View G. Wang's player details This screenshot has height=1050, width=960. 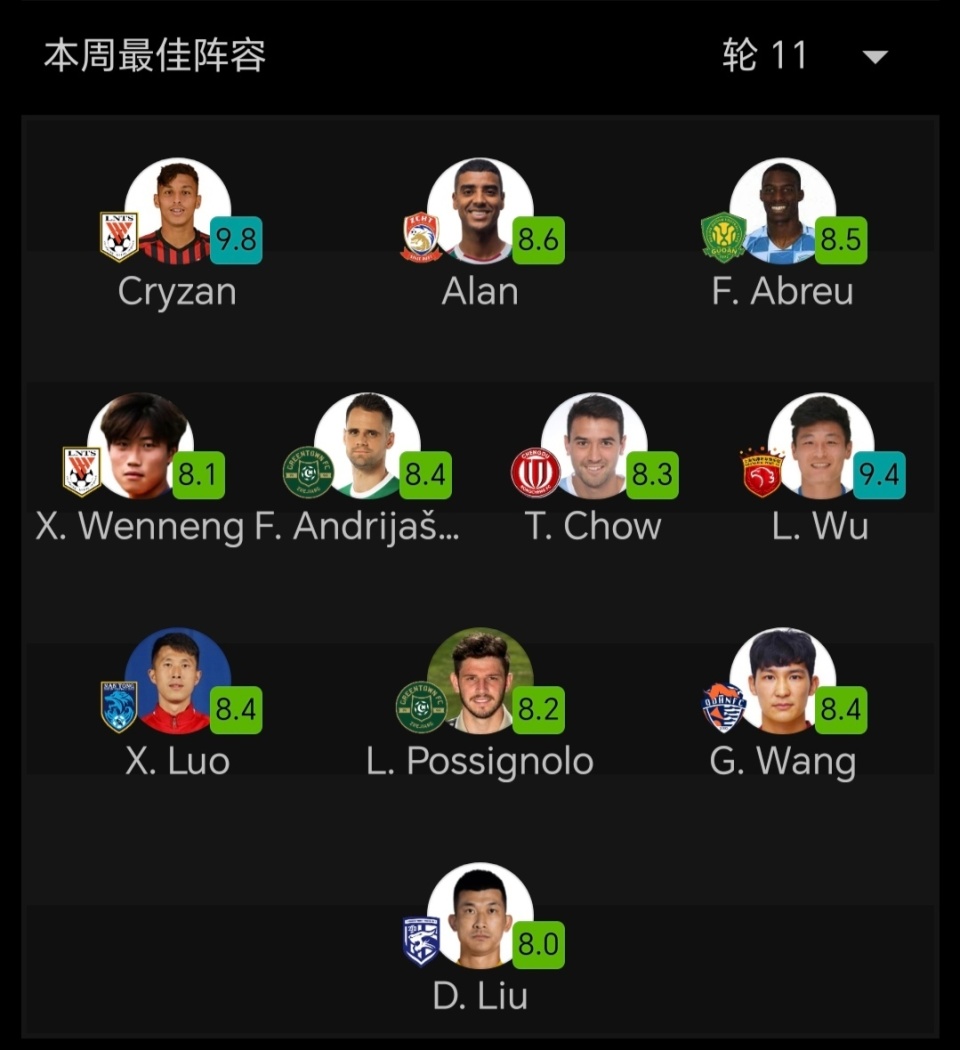coord(782,682)
